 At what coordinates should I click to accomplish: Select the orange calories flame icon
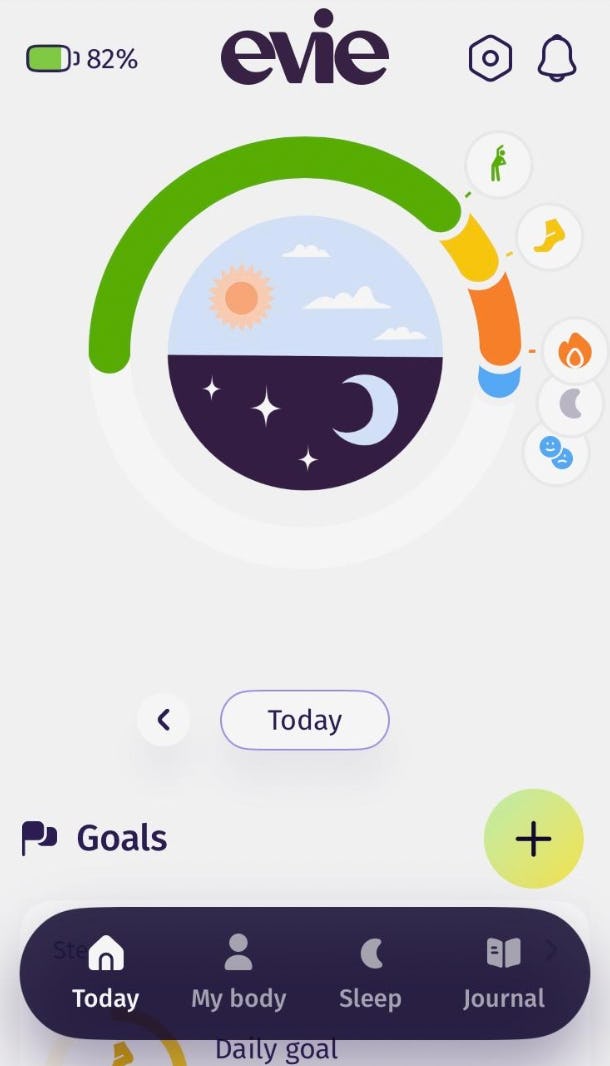574,351
